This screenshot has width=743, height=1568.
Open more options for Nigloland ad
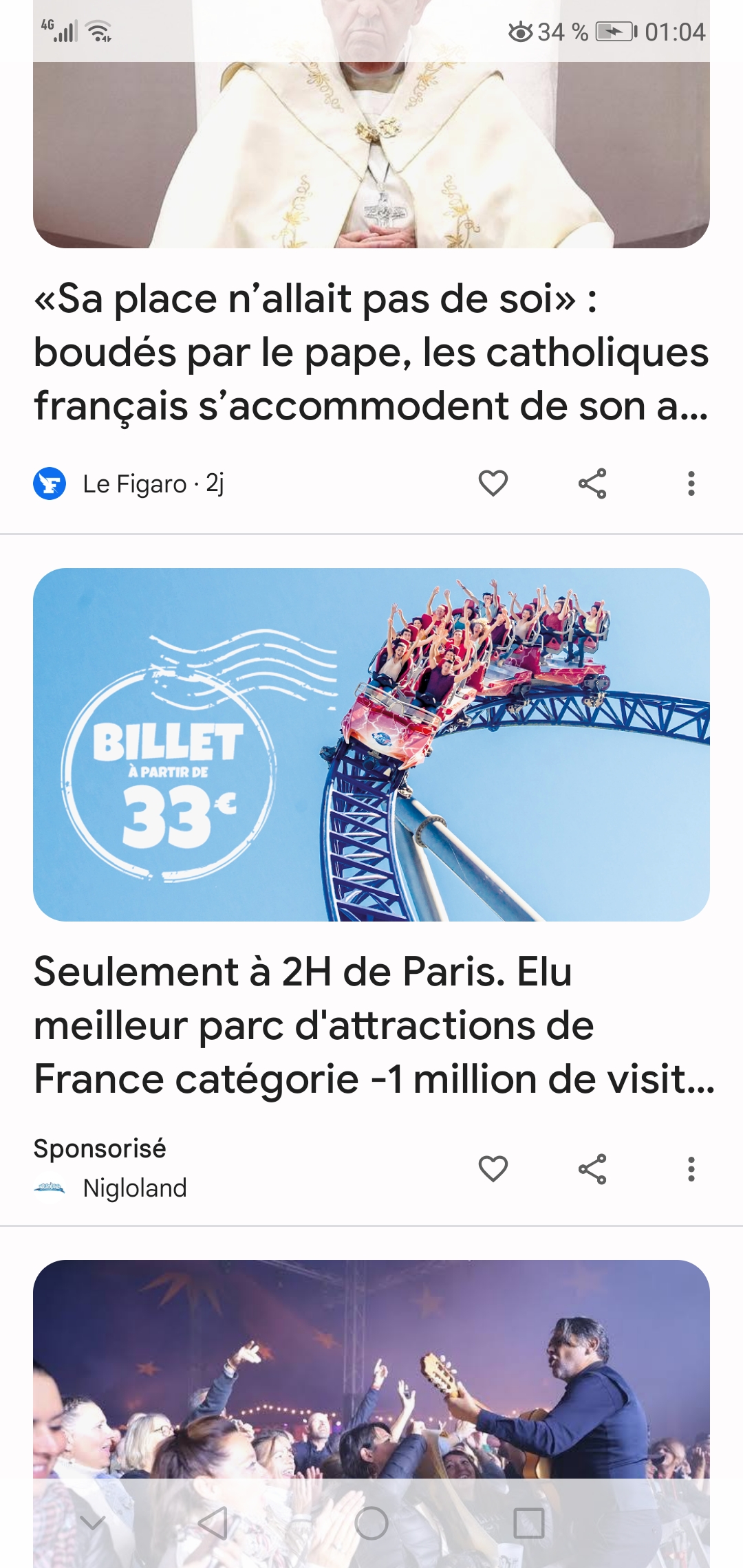pyautogui.click(x=691, y=1168)
